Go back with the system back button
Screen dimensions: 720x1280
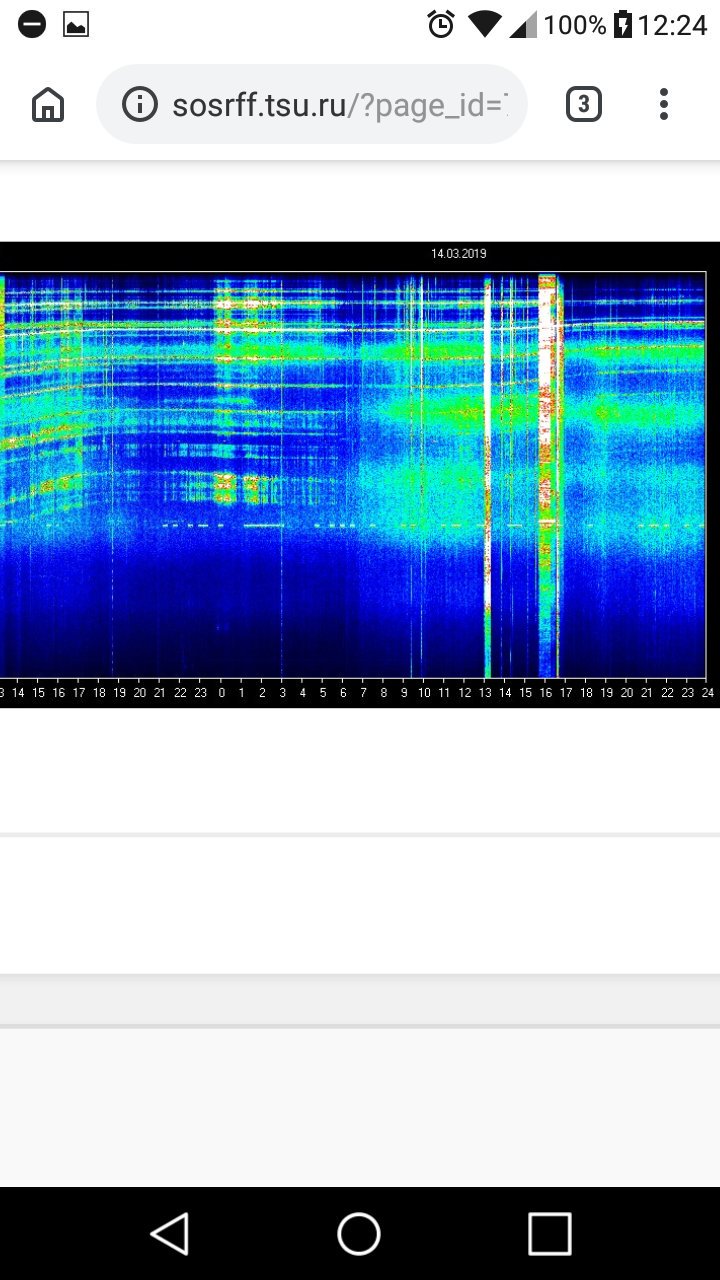tap(170, 1233)
